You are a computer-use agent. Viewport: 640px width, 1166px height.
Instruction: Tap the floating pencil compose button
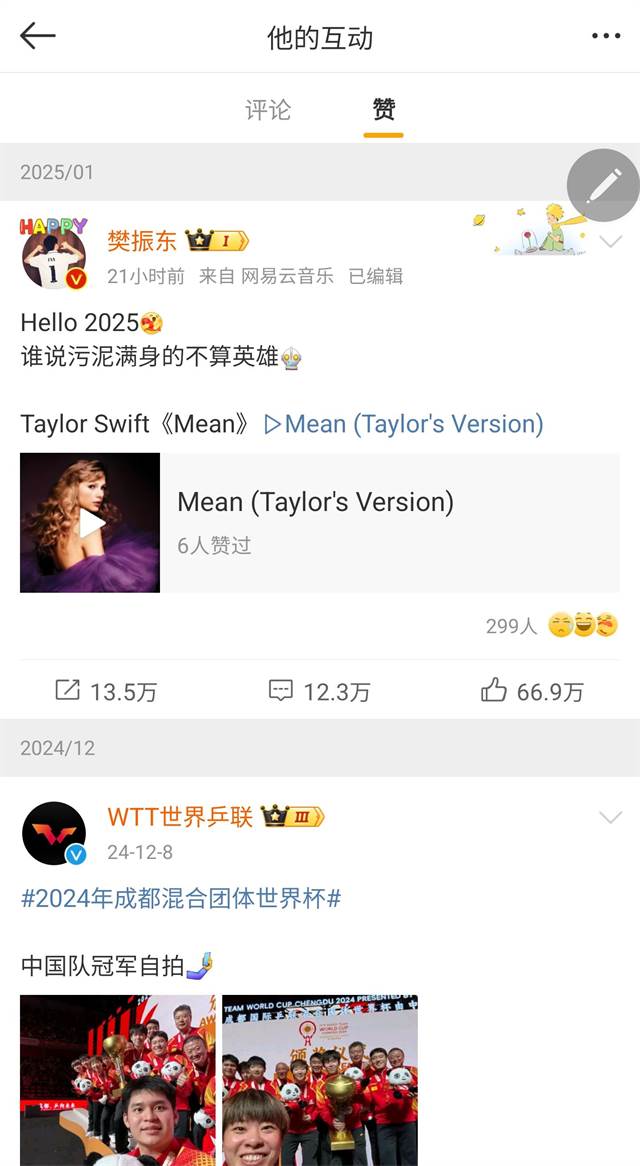pos(603,185)
